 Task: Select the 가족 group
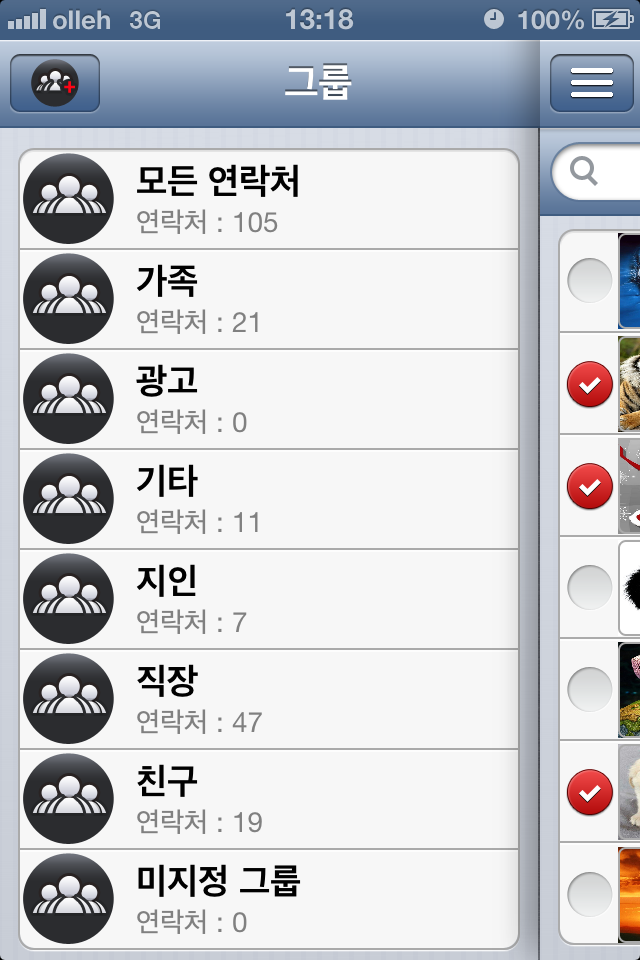coord(268,299)
